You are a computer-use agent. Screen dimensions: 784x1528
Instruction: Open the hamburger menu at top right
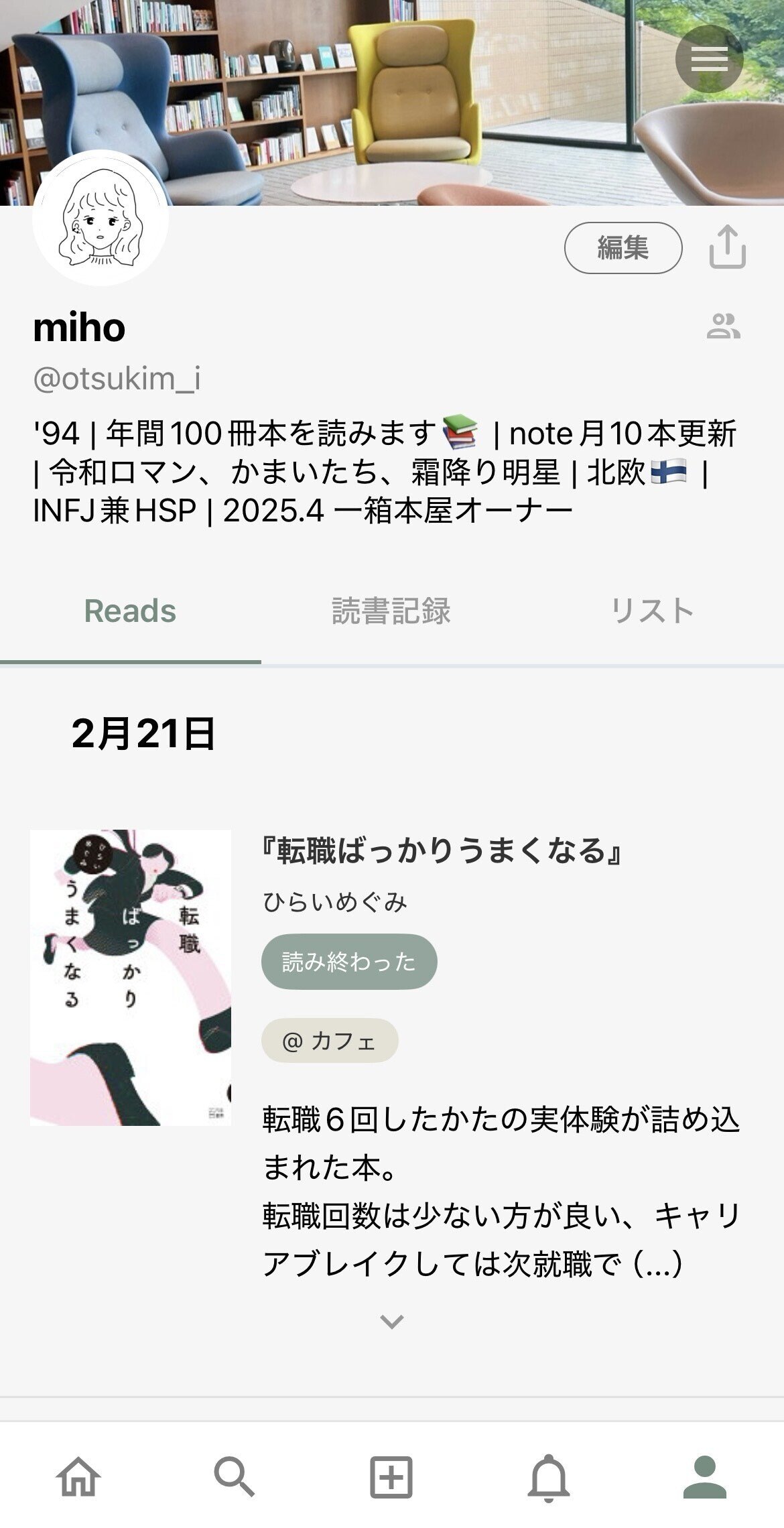point(709,59)
